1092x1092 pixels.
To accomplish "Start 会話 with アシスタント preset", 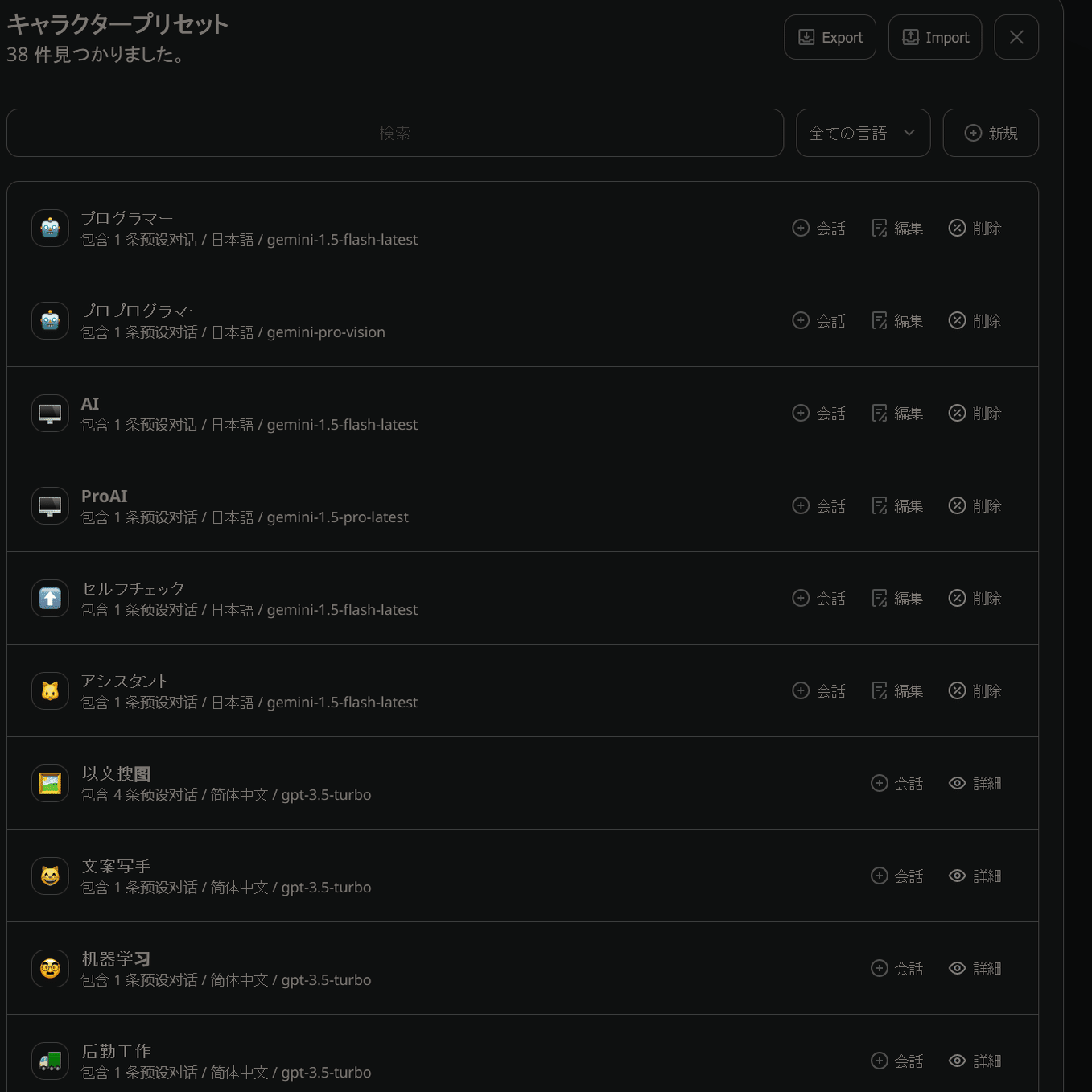I will pyautogui.click(x=818, y=691).
